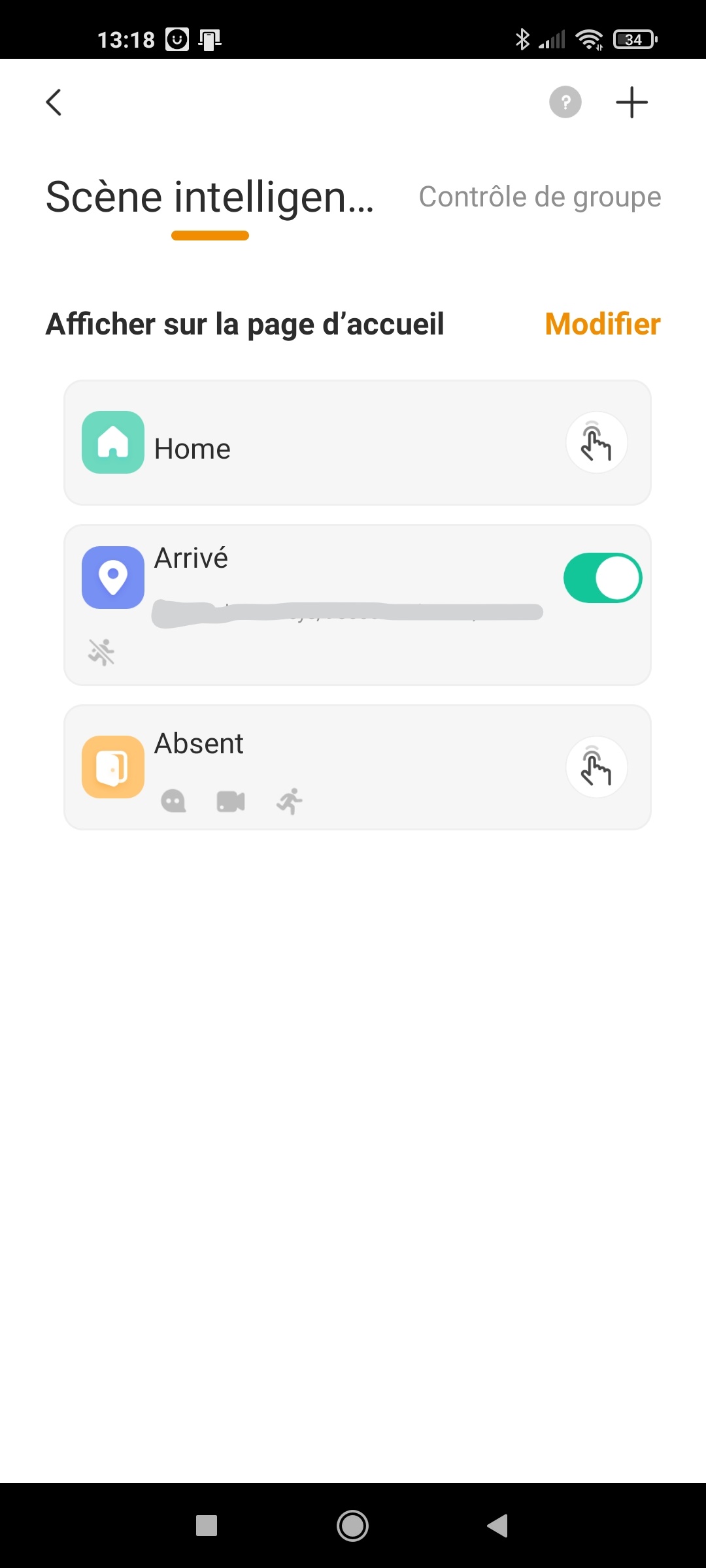
Task: Select the Scène intelligente tab
Action: pyautogui.click(x=210, y=198)
